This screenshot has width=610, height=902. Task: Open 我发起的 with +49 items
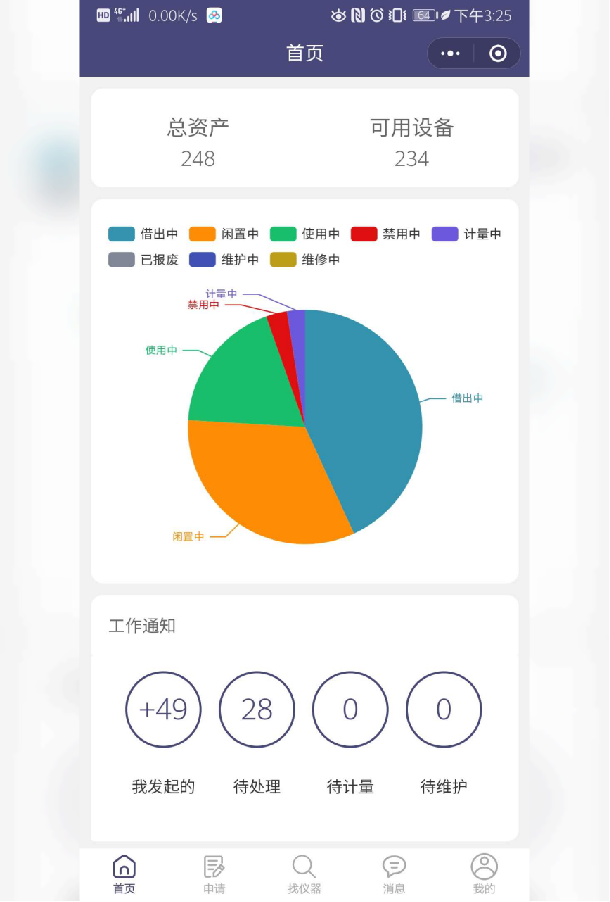pyautogui.click(x=163, y=709)
